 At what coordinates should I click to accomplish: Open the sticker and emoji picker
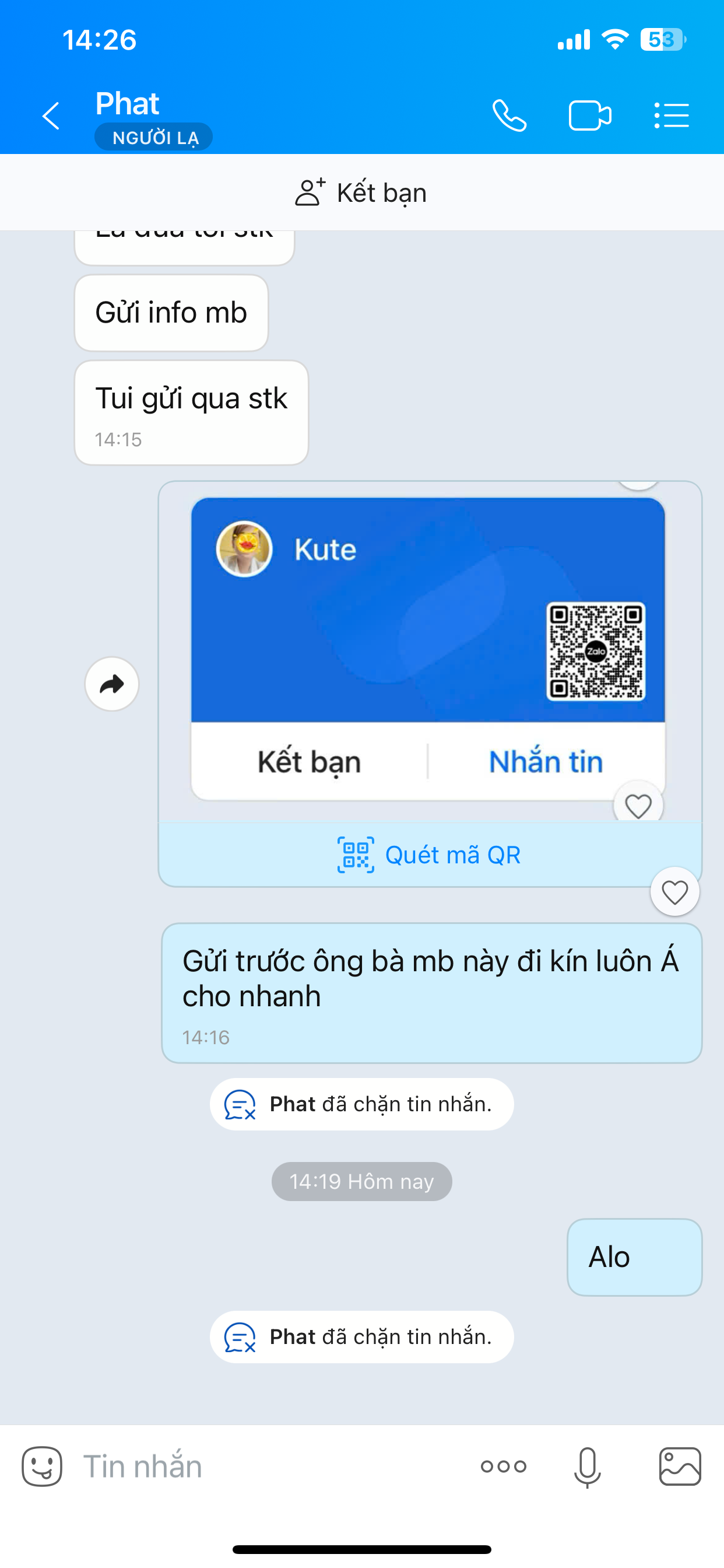(x=42, y=1466)
